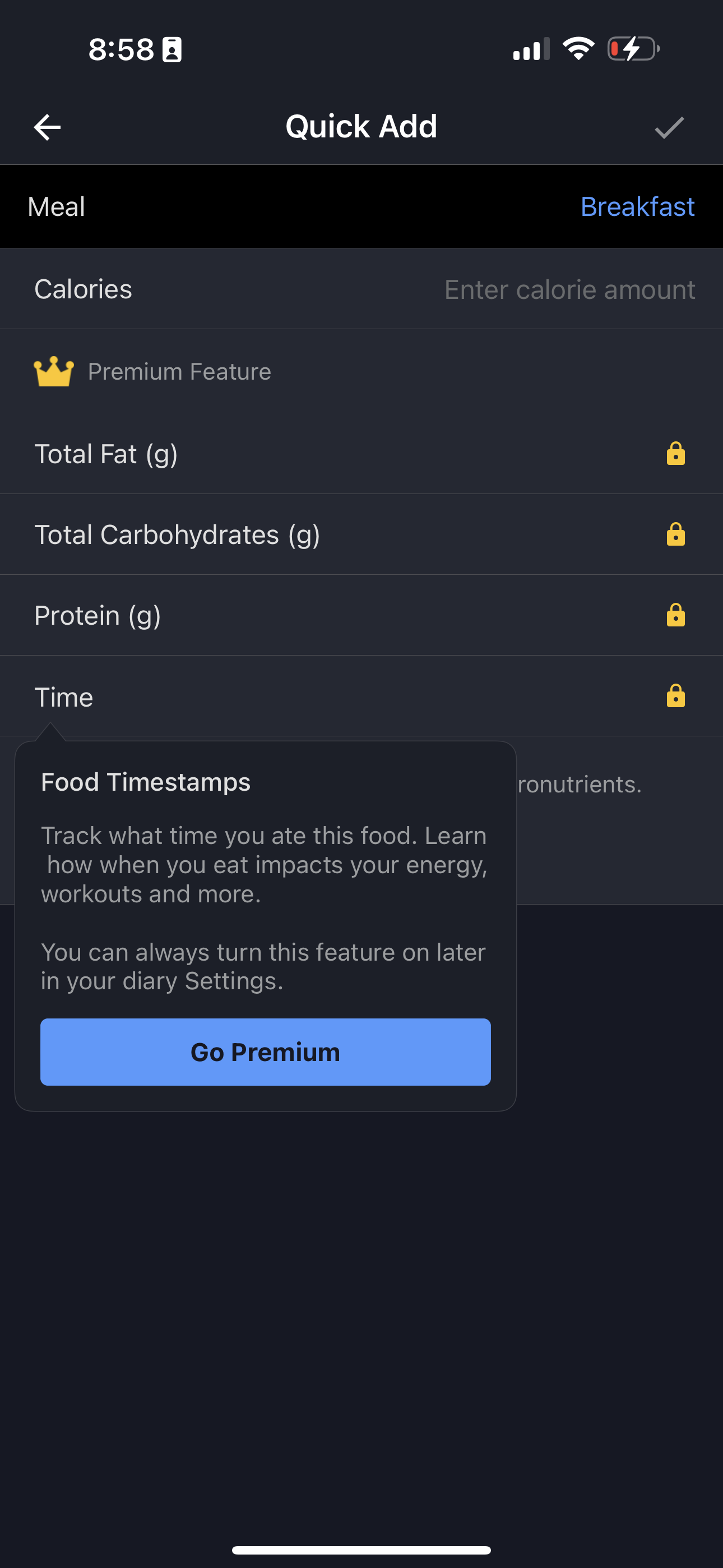Tap the lock icon next to Total Carbohydrates
Viewport: 723px width, 1568px height.
[675, 534]
